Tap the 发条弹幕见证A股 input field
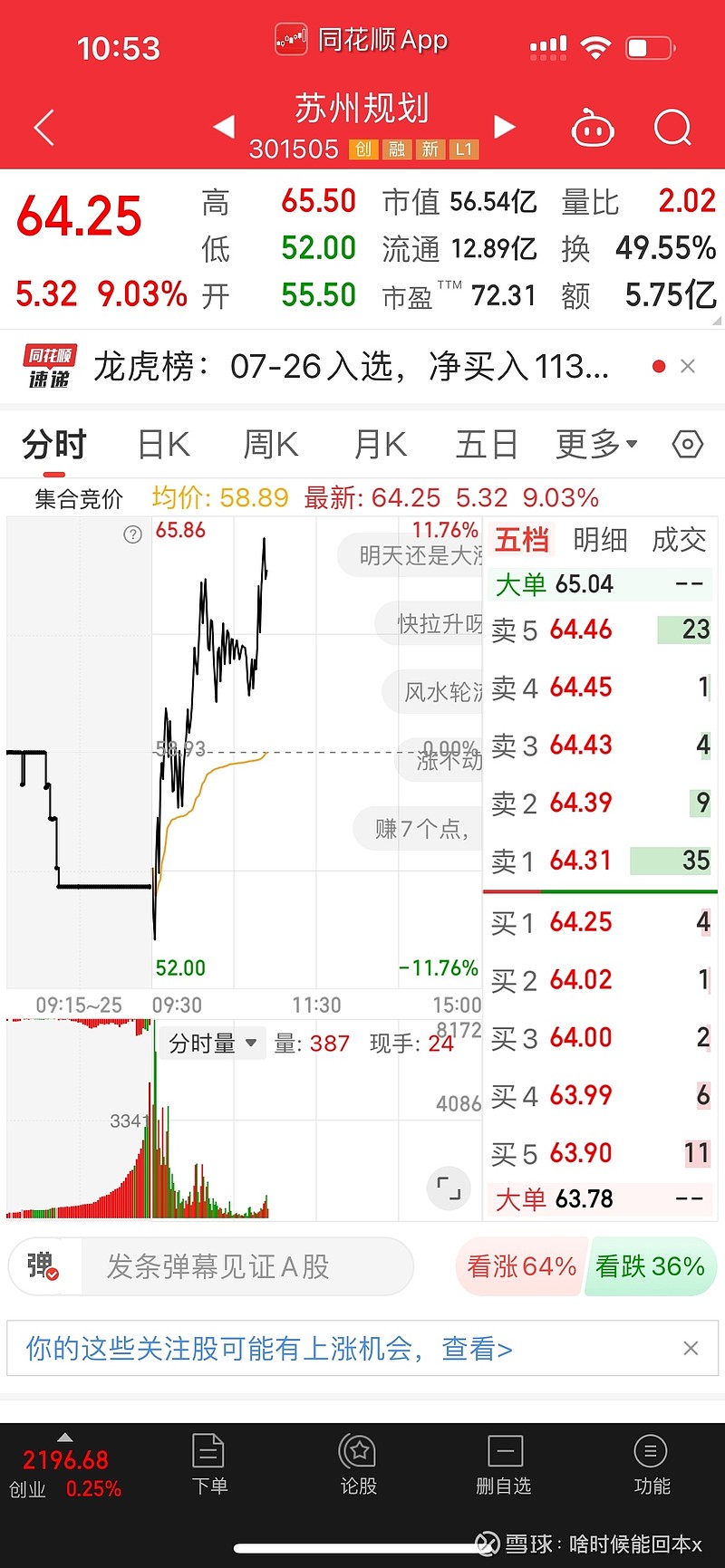This screenshot has width=725, height=1568. click(247, 1266)
